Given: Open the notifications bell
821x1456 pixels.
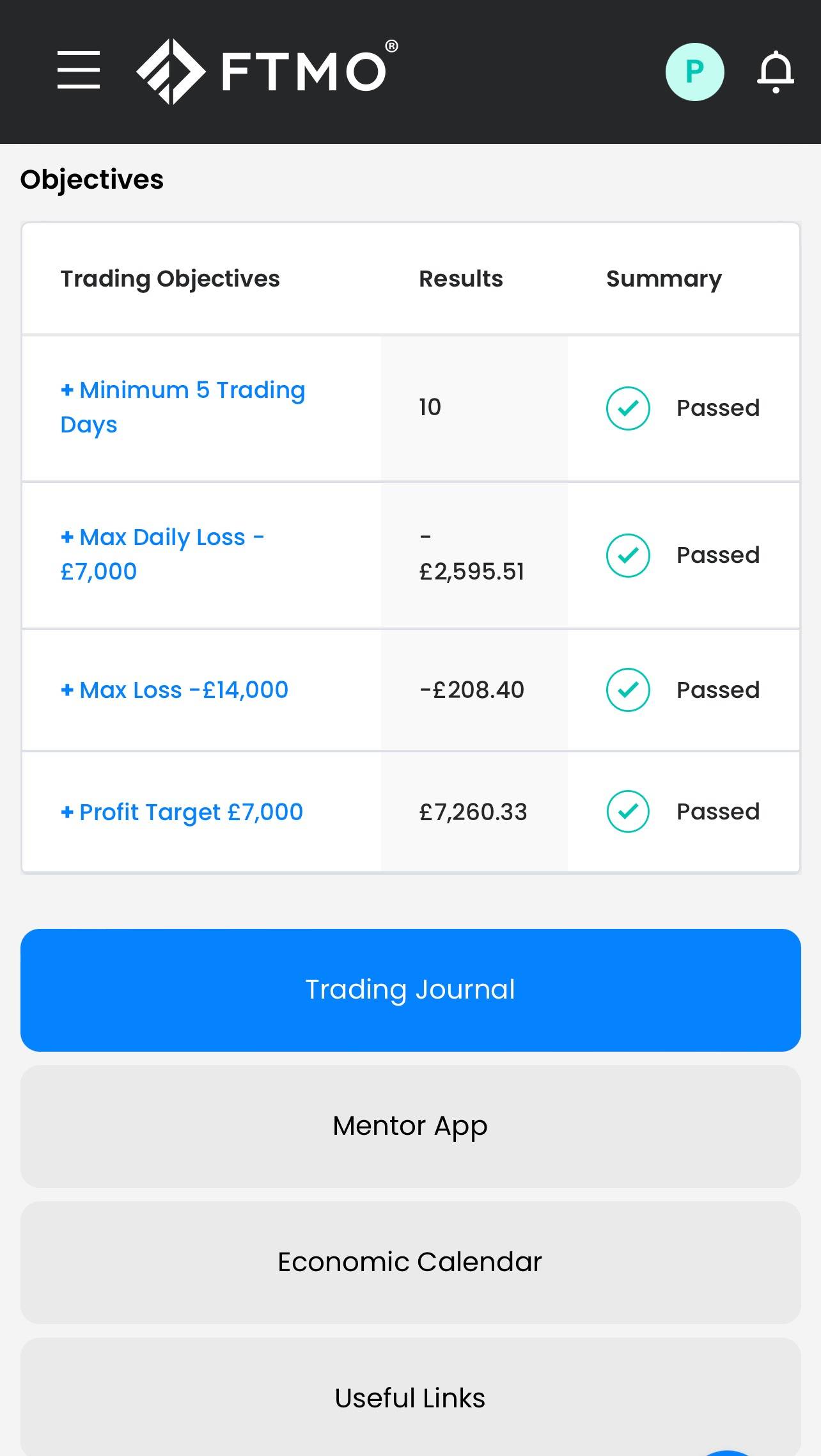Looking at the screenshot, I should point(776,71).
